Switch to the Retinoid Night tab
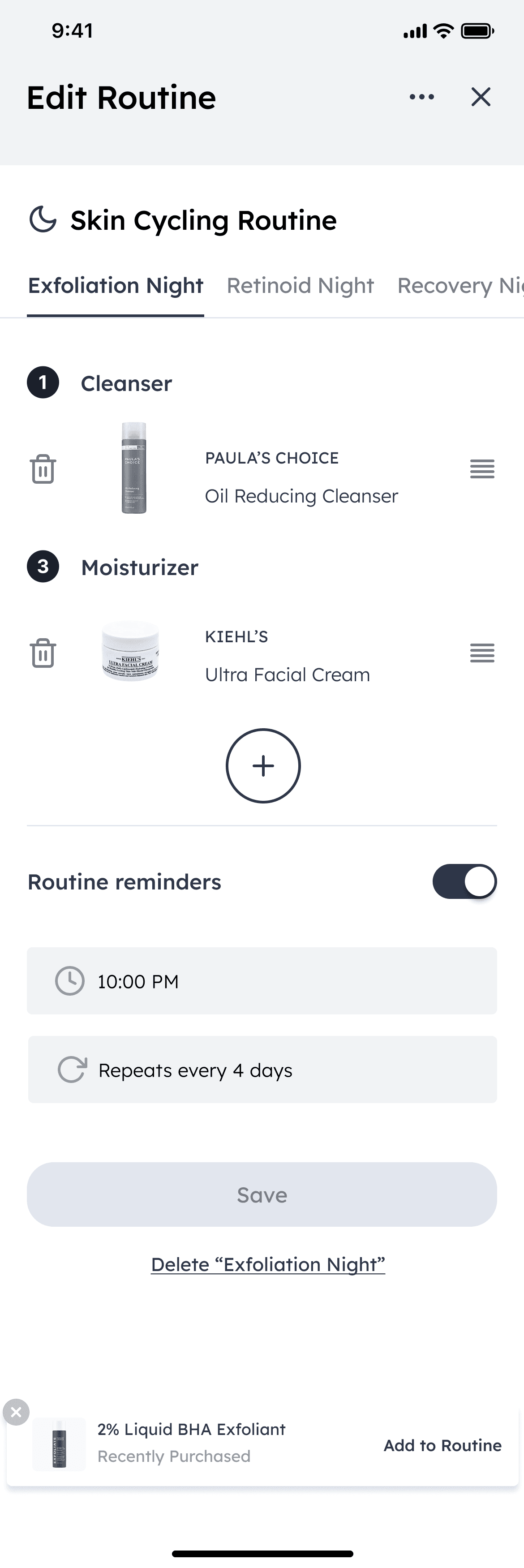524x1568 pixels. point(300,285)
